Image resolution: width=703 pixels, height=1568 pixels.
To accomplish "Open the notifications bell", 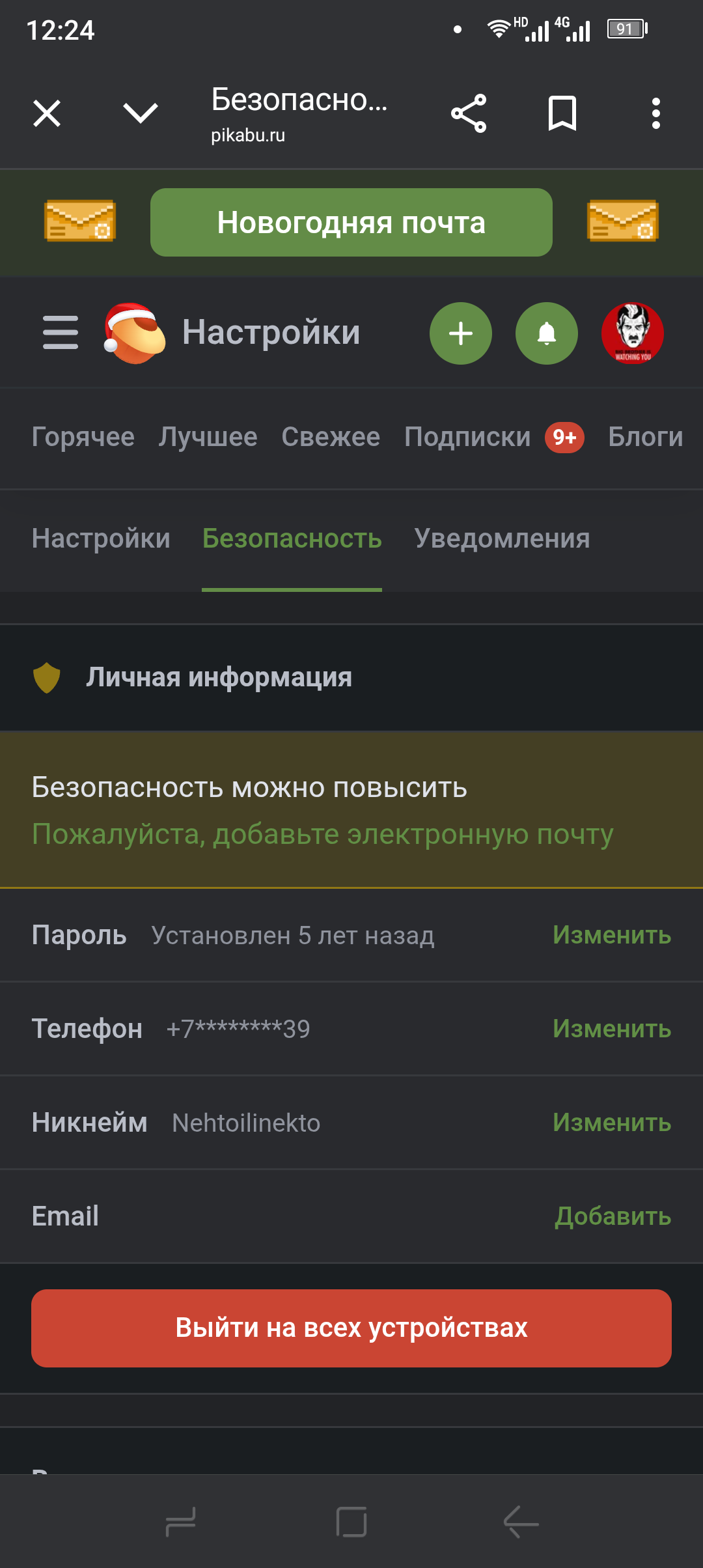I will point(547,333).
